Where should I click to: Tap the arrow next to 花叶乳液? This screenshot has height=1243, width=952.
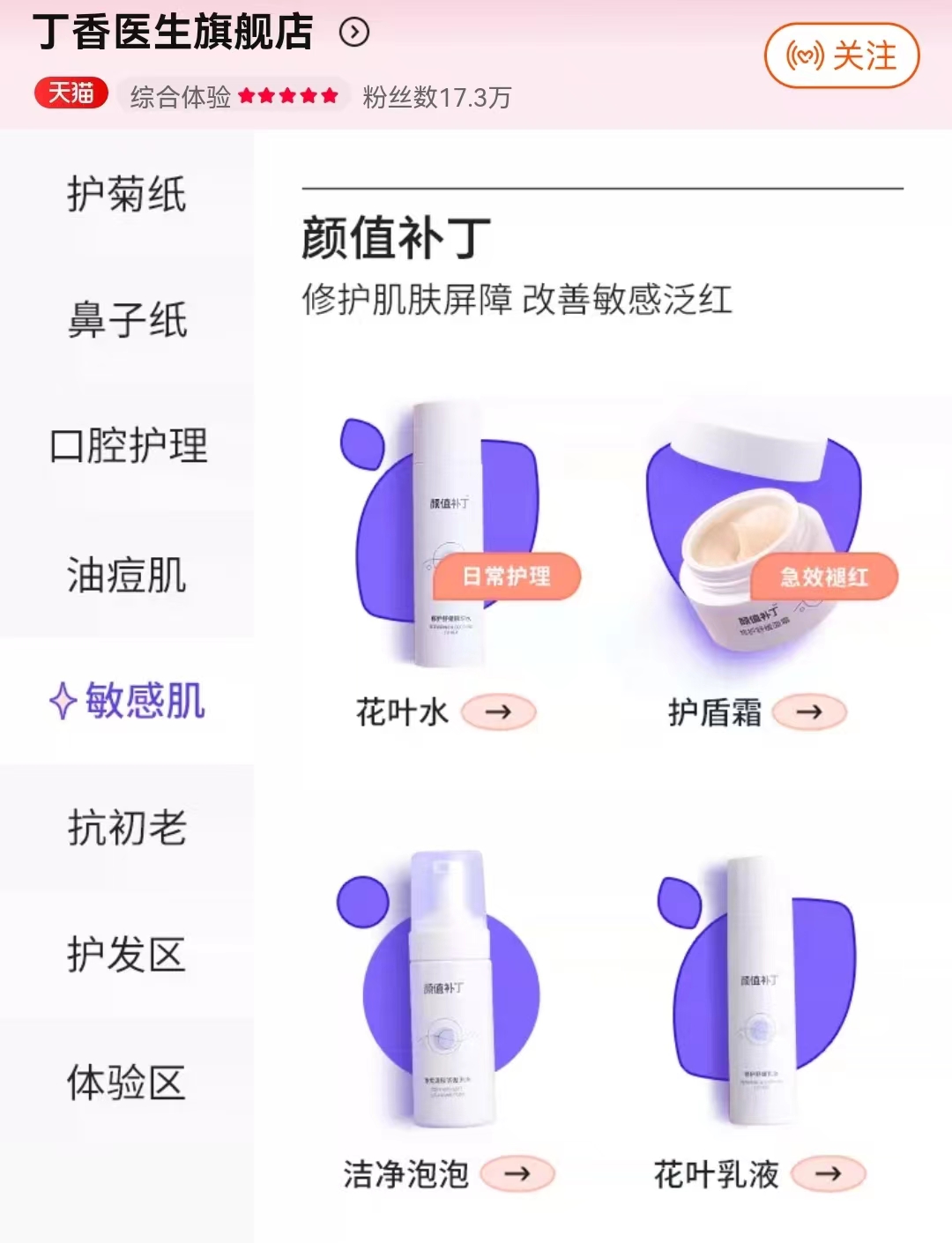[x=828, y=1173]
